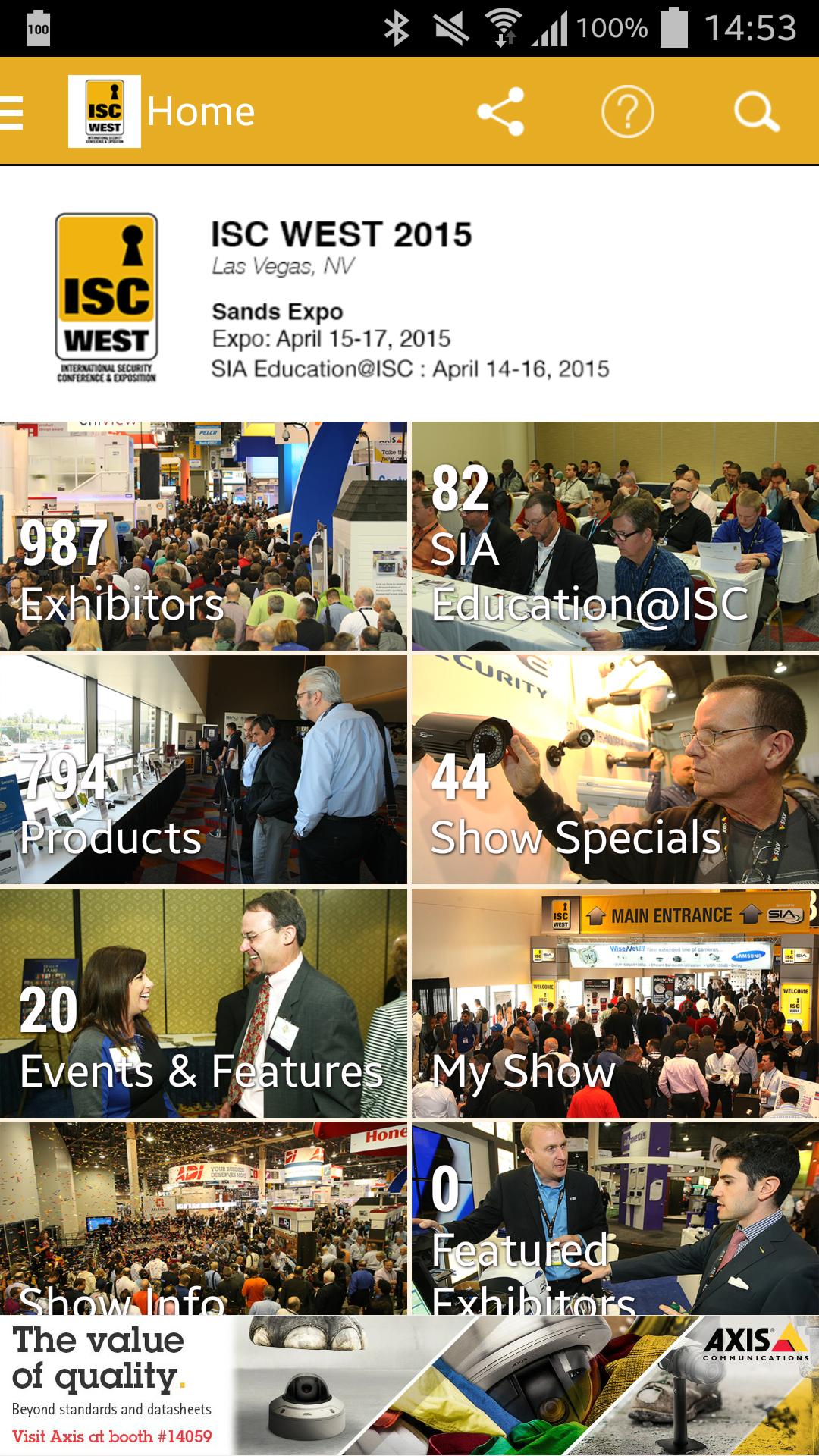This screenshot has height=1456, width=819.
Task: View the 20 Events & Features
Action: click(203, 1003)
